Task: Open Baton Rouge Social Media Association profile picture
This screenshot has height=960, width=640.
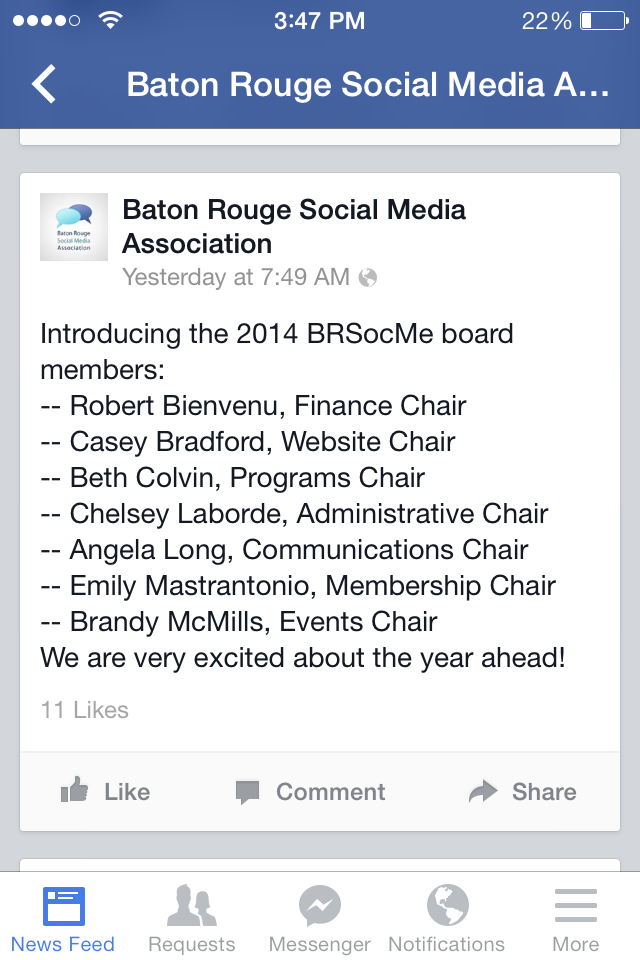Action: 73,227
